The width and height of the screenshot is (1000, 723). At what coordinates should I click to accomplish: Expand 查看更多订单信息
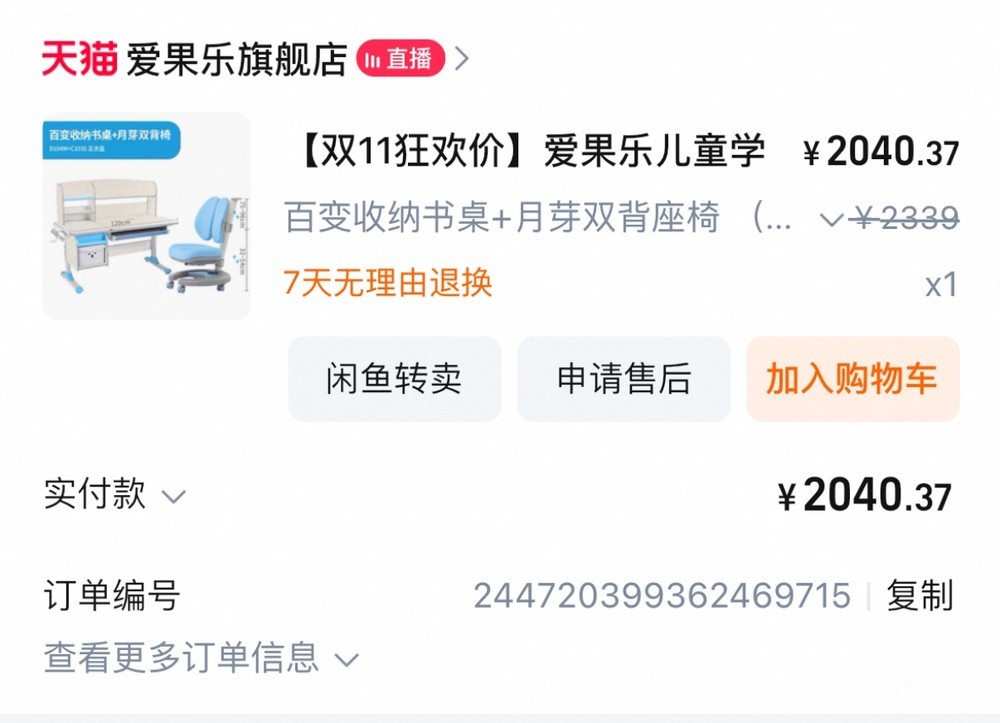click(202, 657)
